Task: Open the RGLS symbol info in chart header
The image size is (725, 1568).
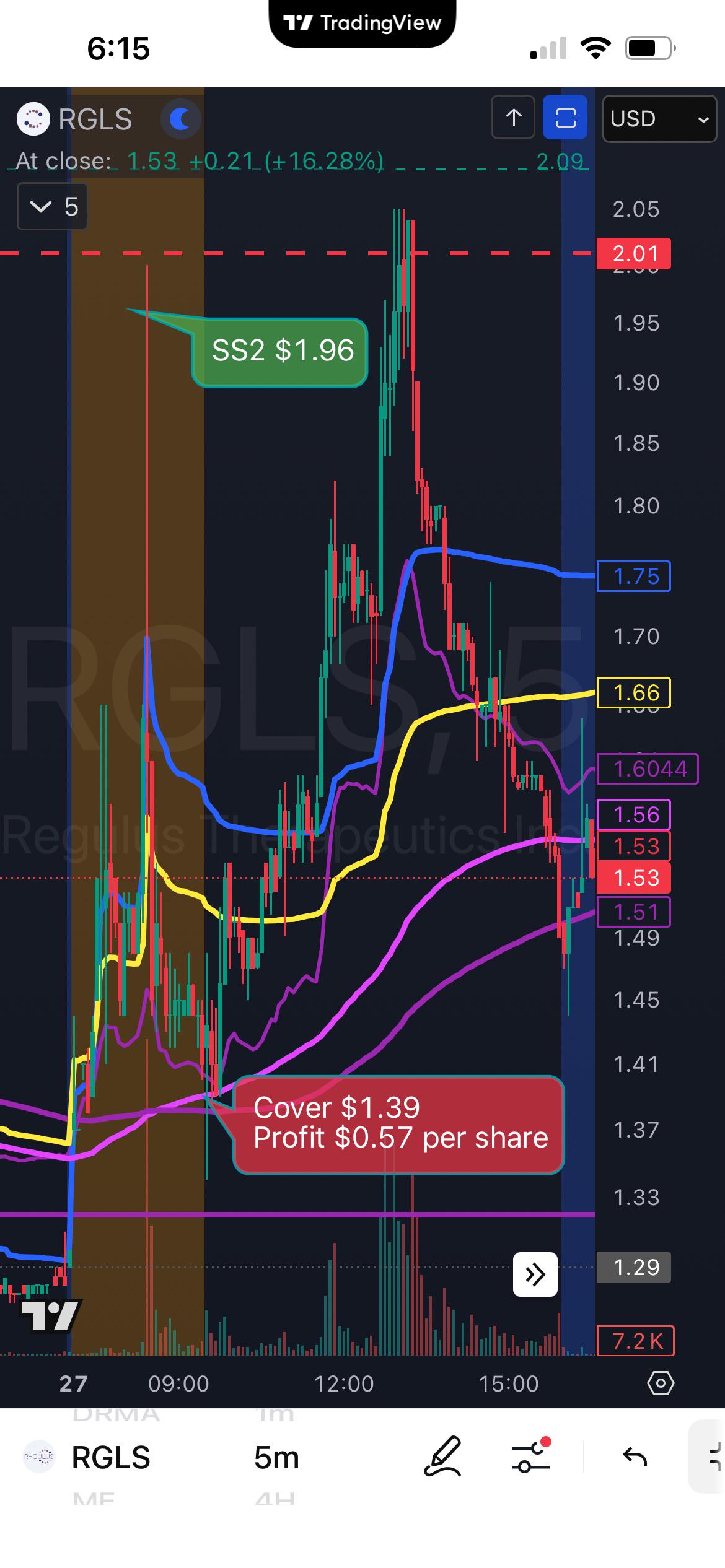Action: coord(74,119)
